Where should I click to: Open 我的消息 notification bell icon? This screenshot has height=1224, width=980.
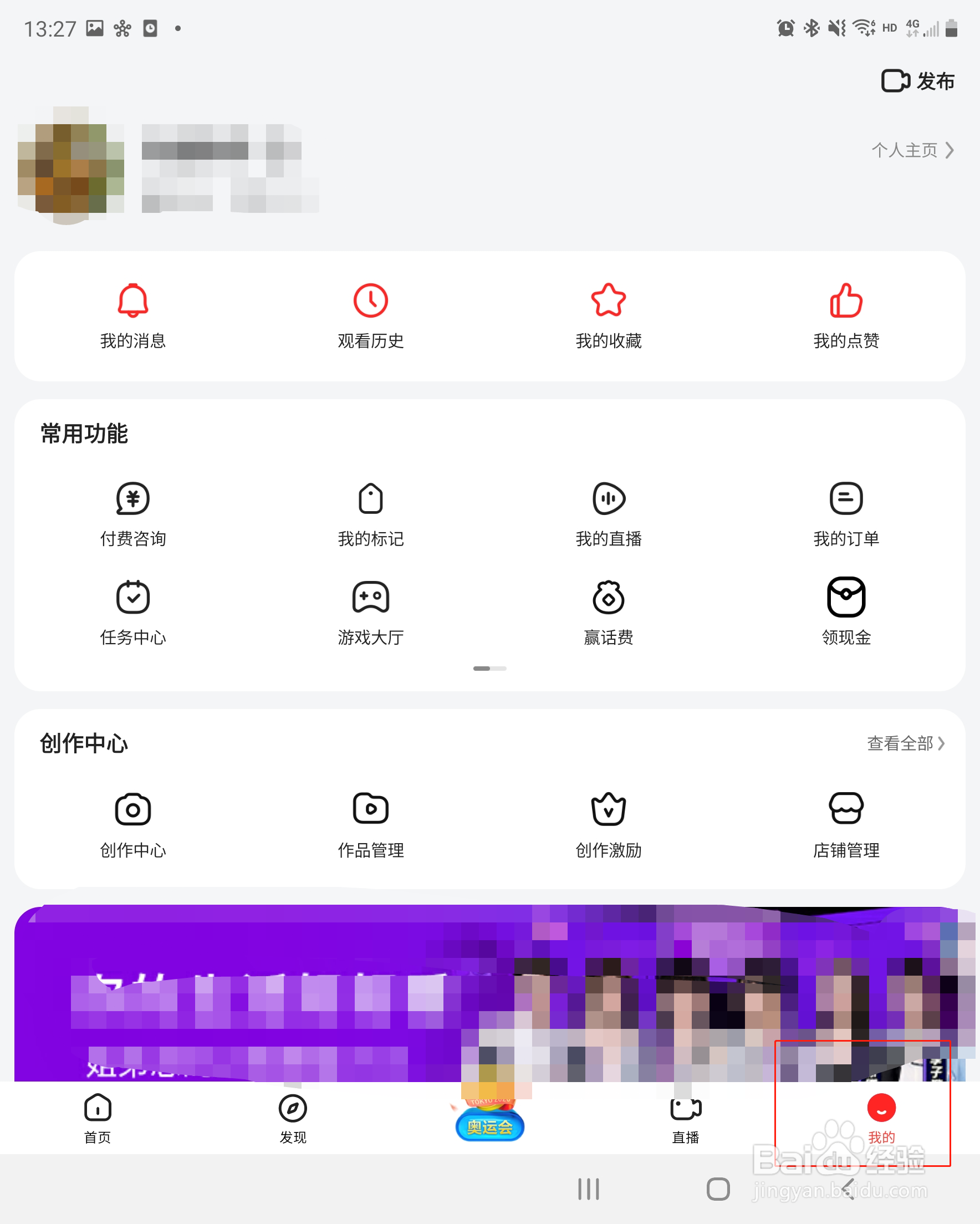132,301
